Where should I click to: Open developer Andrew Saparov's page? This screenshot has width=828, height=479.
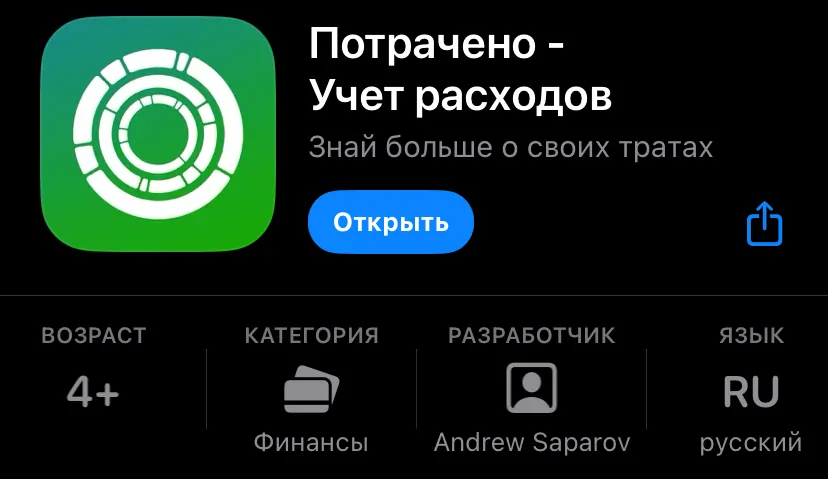531,390
